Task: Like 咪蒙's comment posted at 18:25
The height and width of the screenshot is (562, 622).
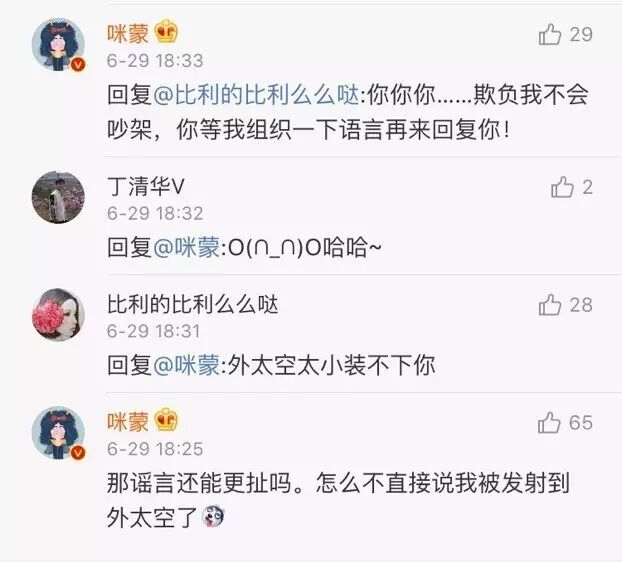Action: [x=550, y=423]
